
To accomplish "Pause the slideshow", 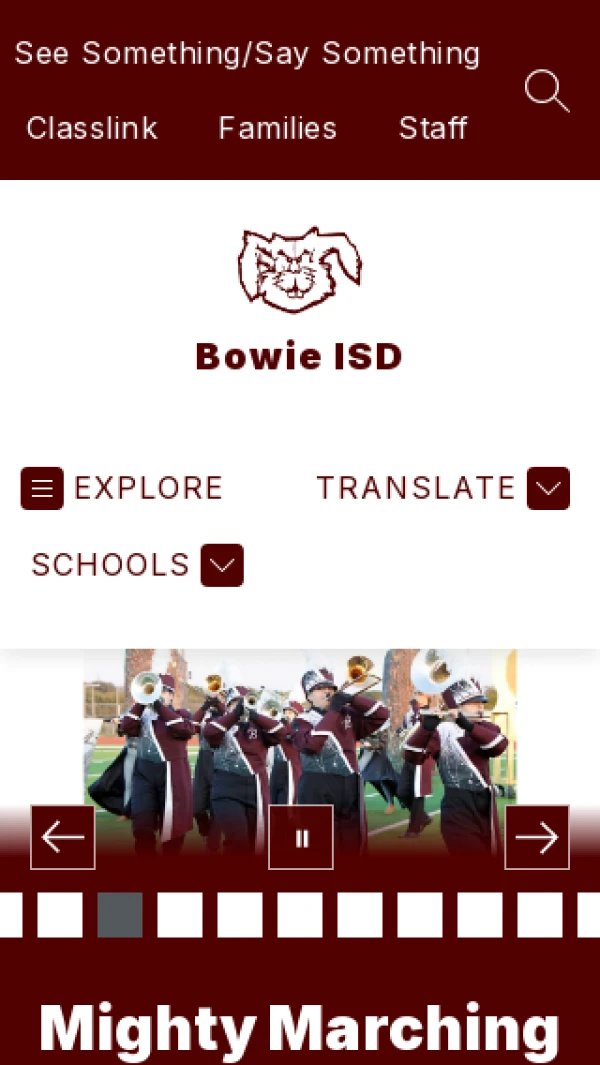I will click(301, 838).
